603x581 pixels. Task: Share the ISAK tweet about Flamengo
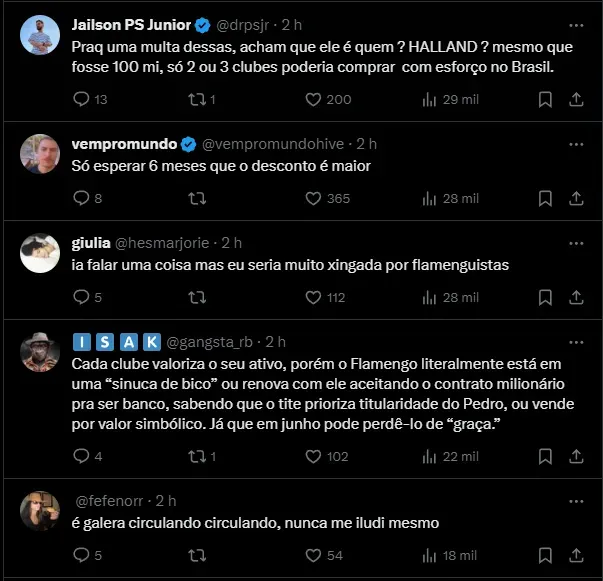576,456
